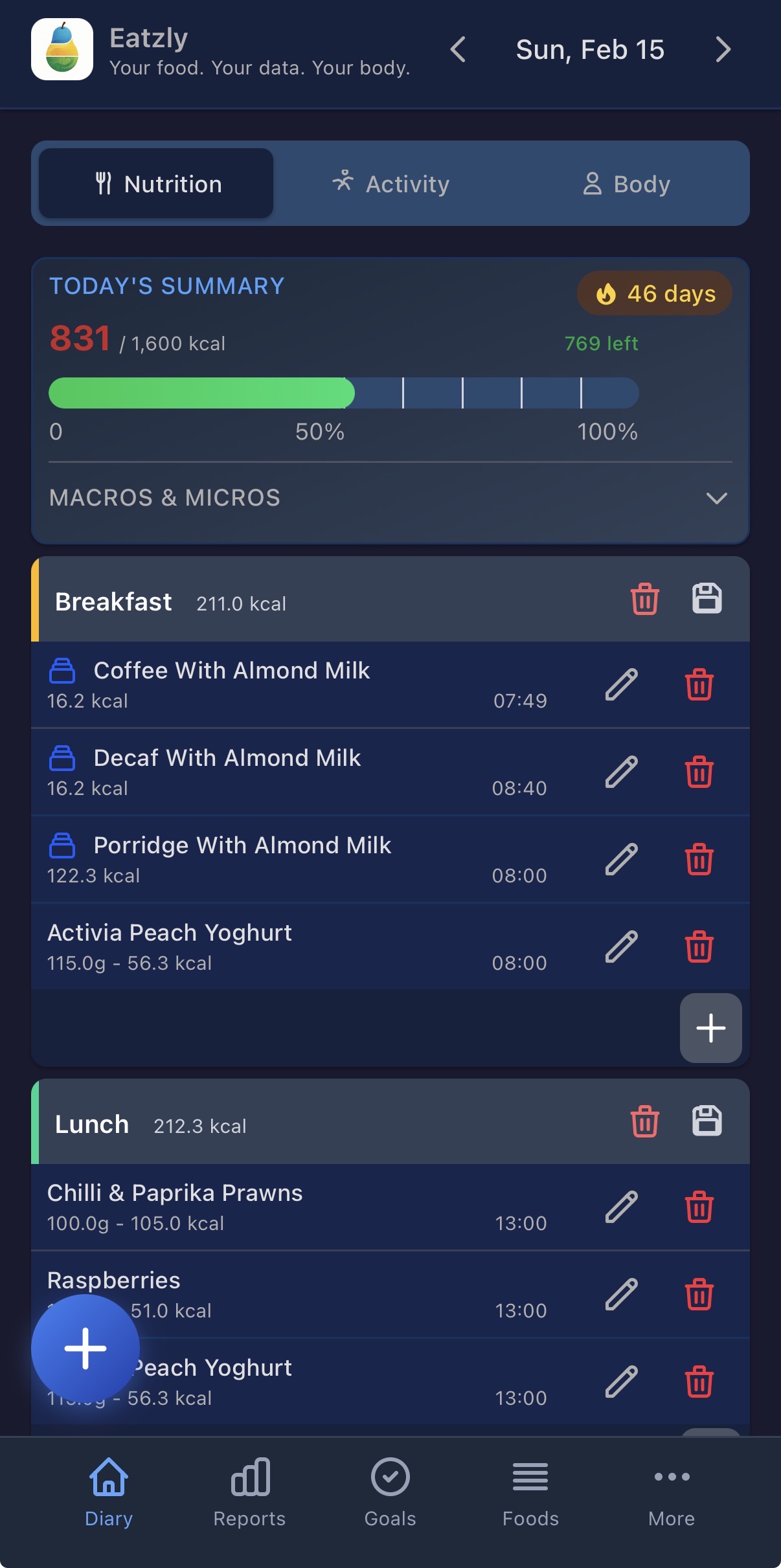781x1568 pixels.
Task: Edit the Raspberries lunch entry
Action: click(x=621, y=1295)
